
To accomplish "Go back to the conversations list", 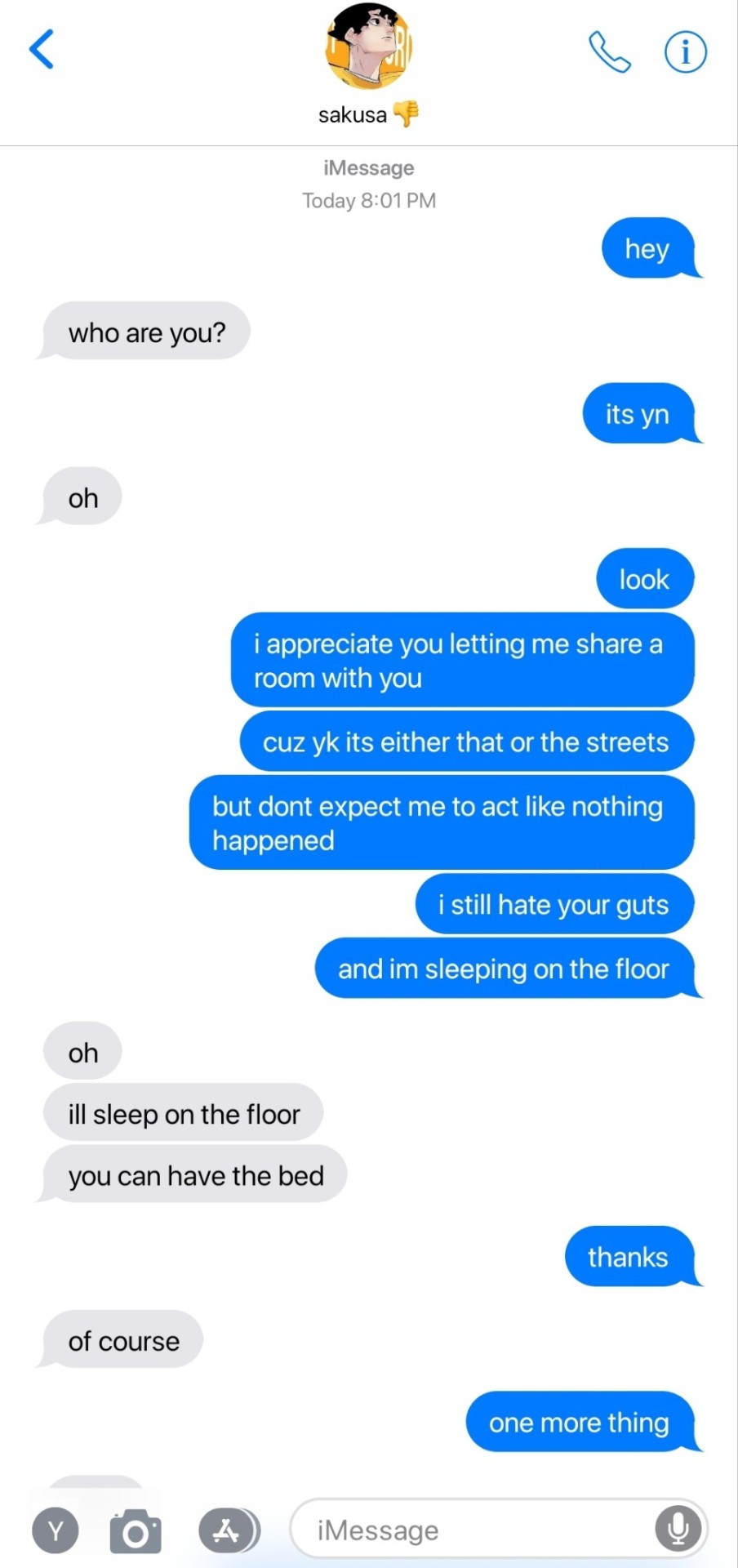I will (x=42, y=49).
